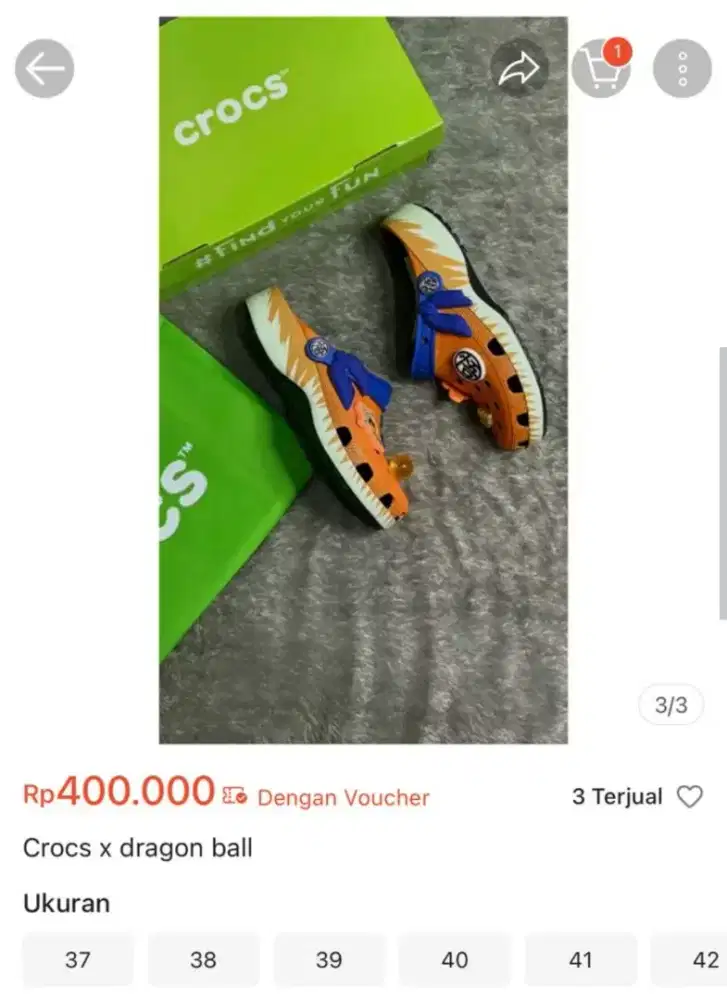Tap the three-dot options icon
727x1000 pixels.
tap(682, 68)
